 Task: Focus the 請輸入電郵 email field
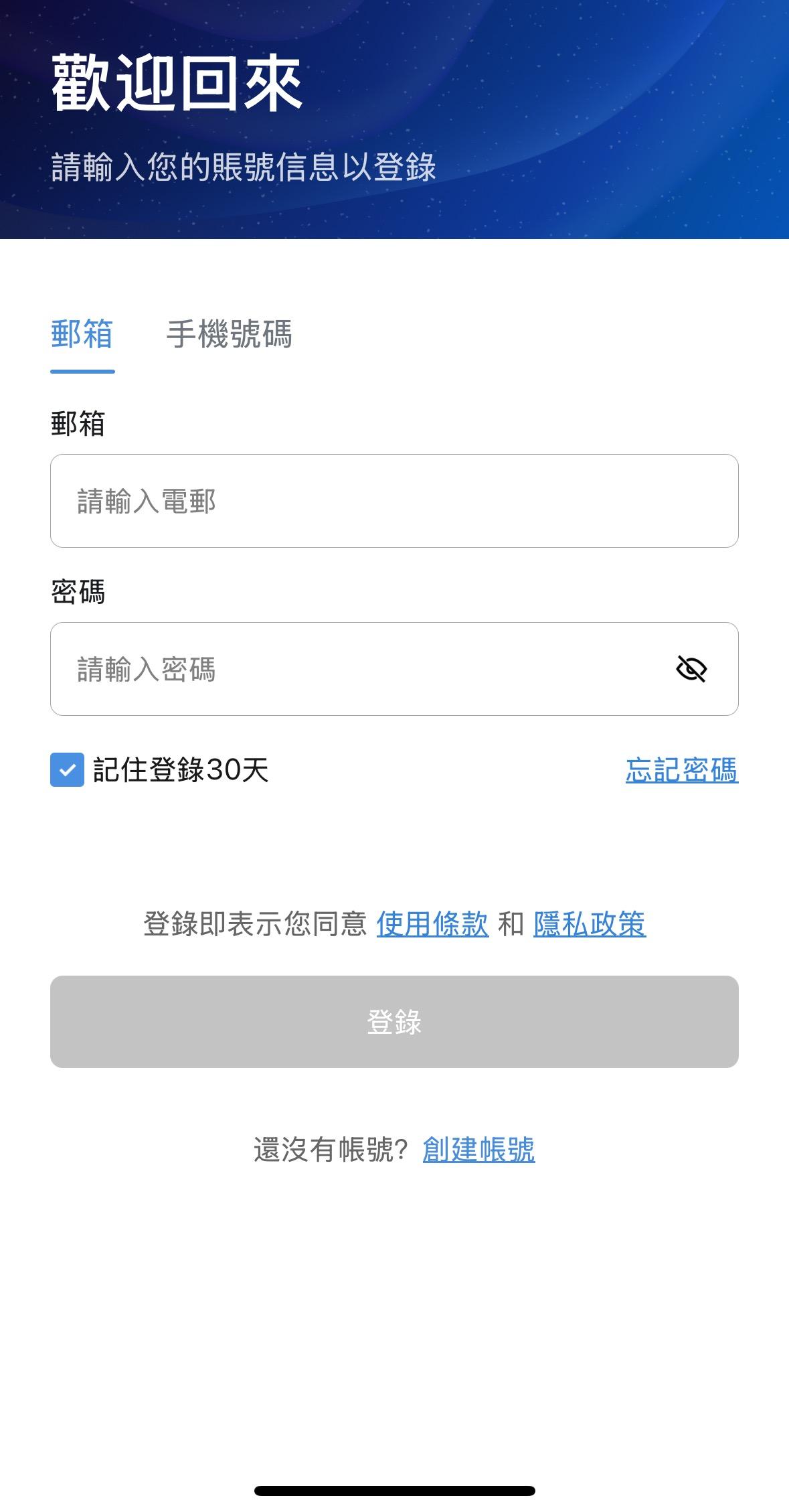coord(393,501)
